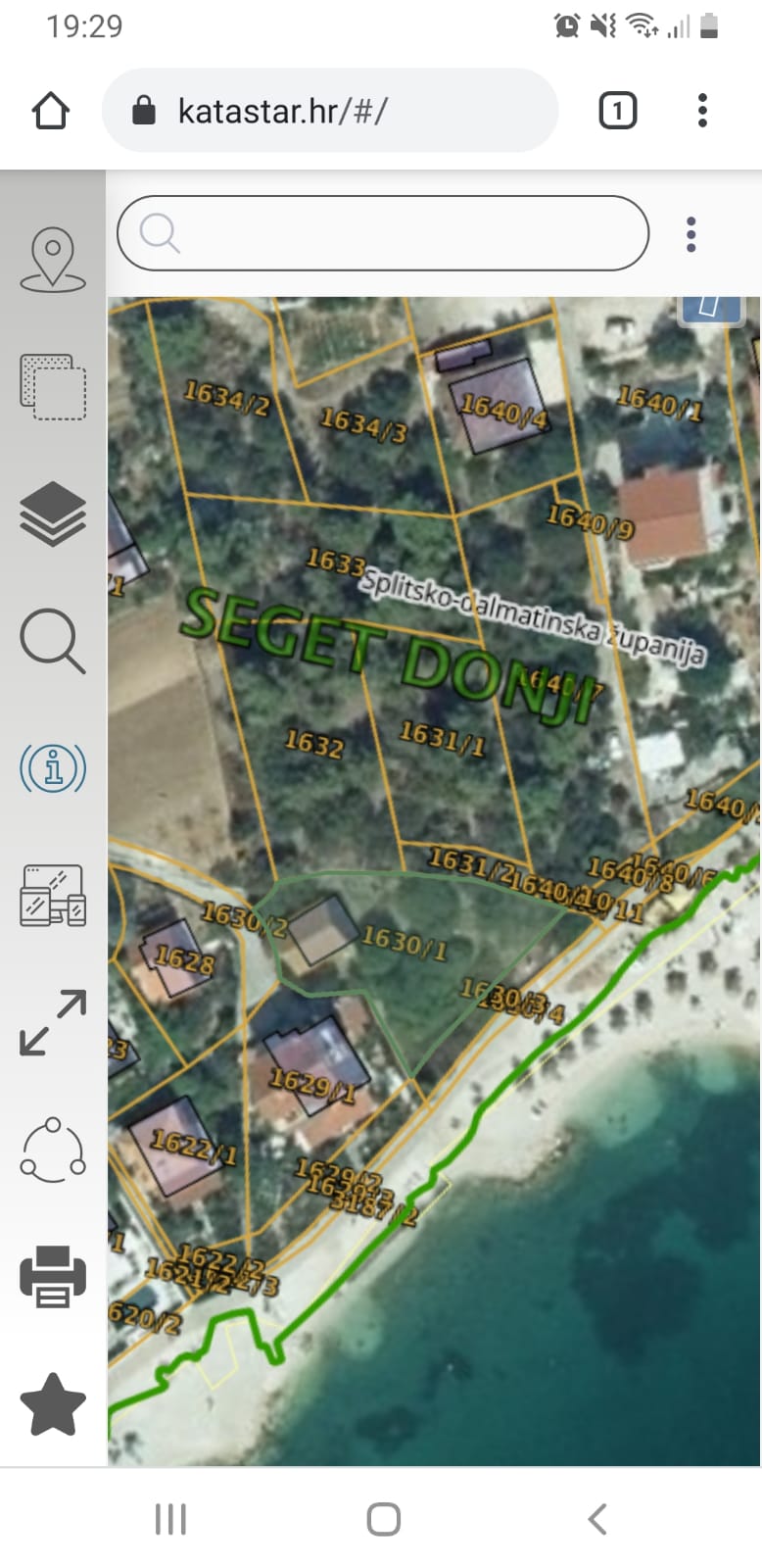Open recent apps from navigation bar
Viewport: 762px width, 1568px height.
coord(170,1519)
